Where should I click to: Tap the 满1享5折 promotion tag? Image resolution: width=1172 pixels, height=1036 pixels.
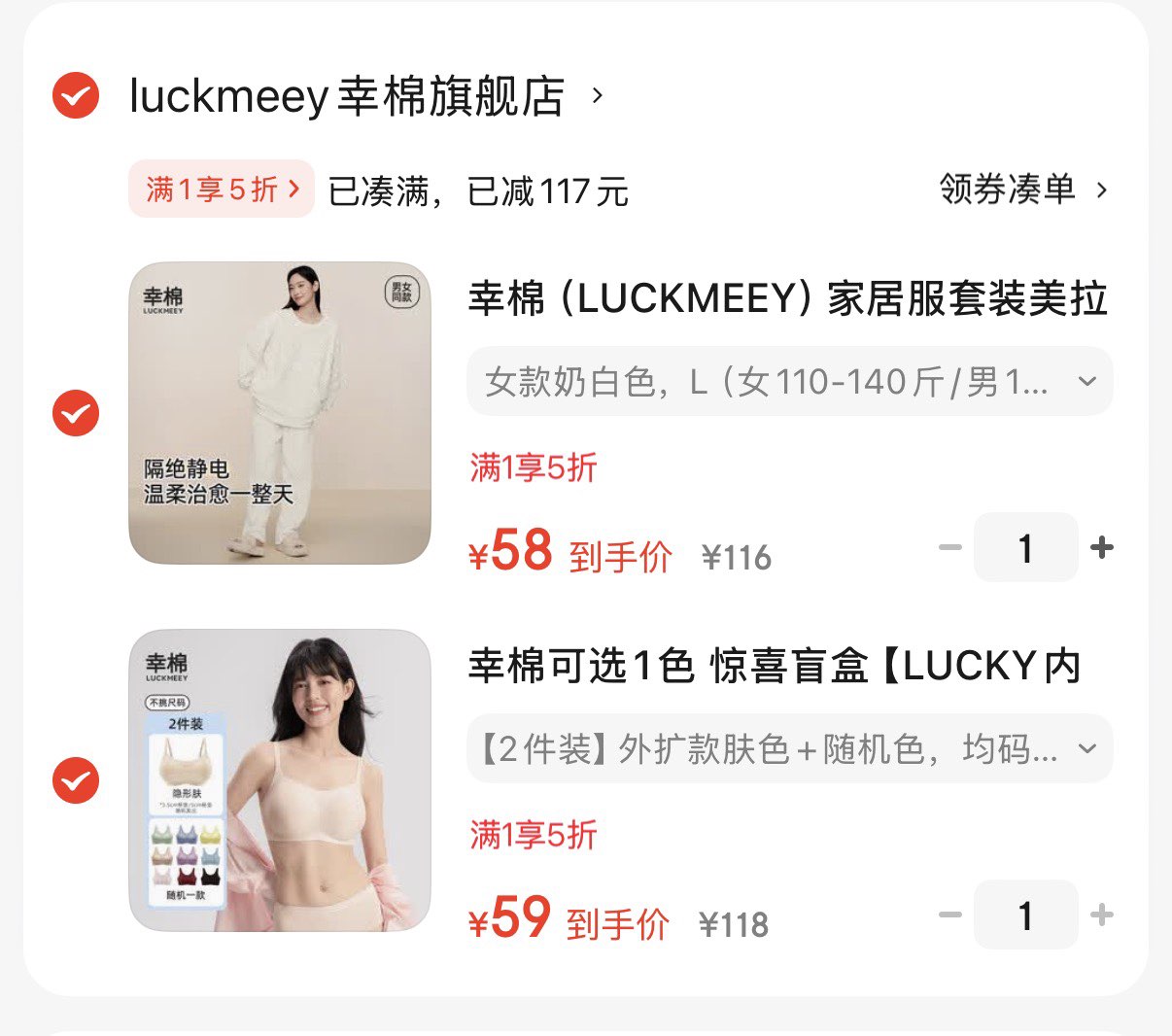222,189
